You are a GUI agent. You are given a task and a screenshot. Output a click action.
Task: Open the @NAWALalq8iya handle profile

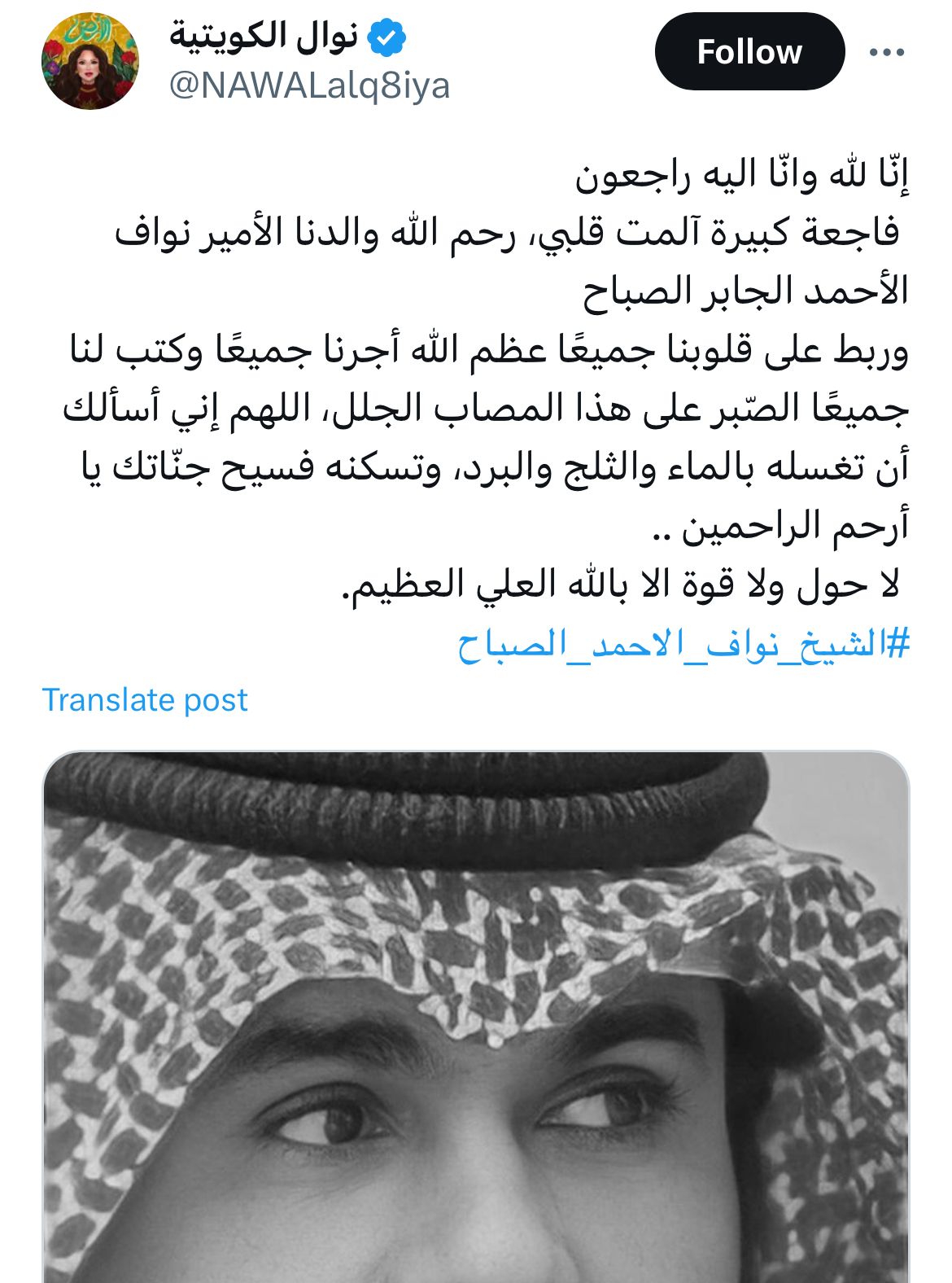pos(309,86)
